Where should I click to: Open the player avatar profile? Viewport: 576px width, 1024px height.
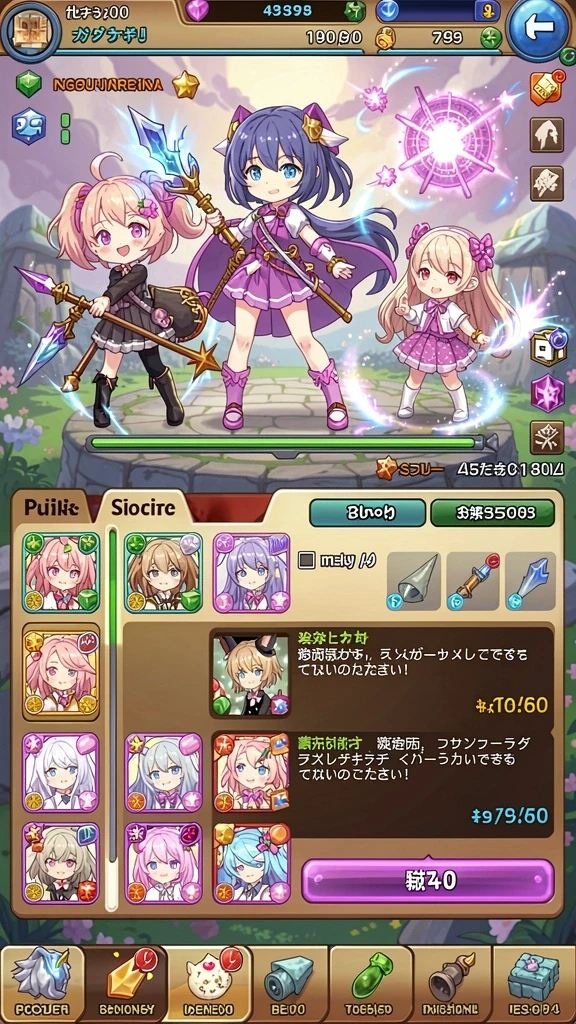pyautogui.click(x=28, y=27)
